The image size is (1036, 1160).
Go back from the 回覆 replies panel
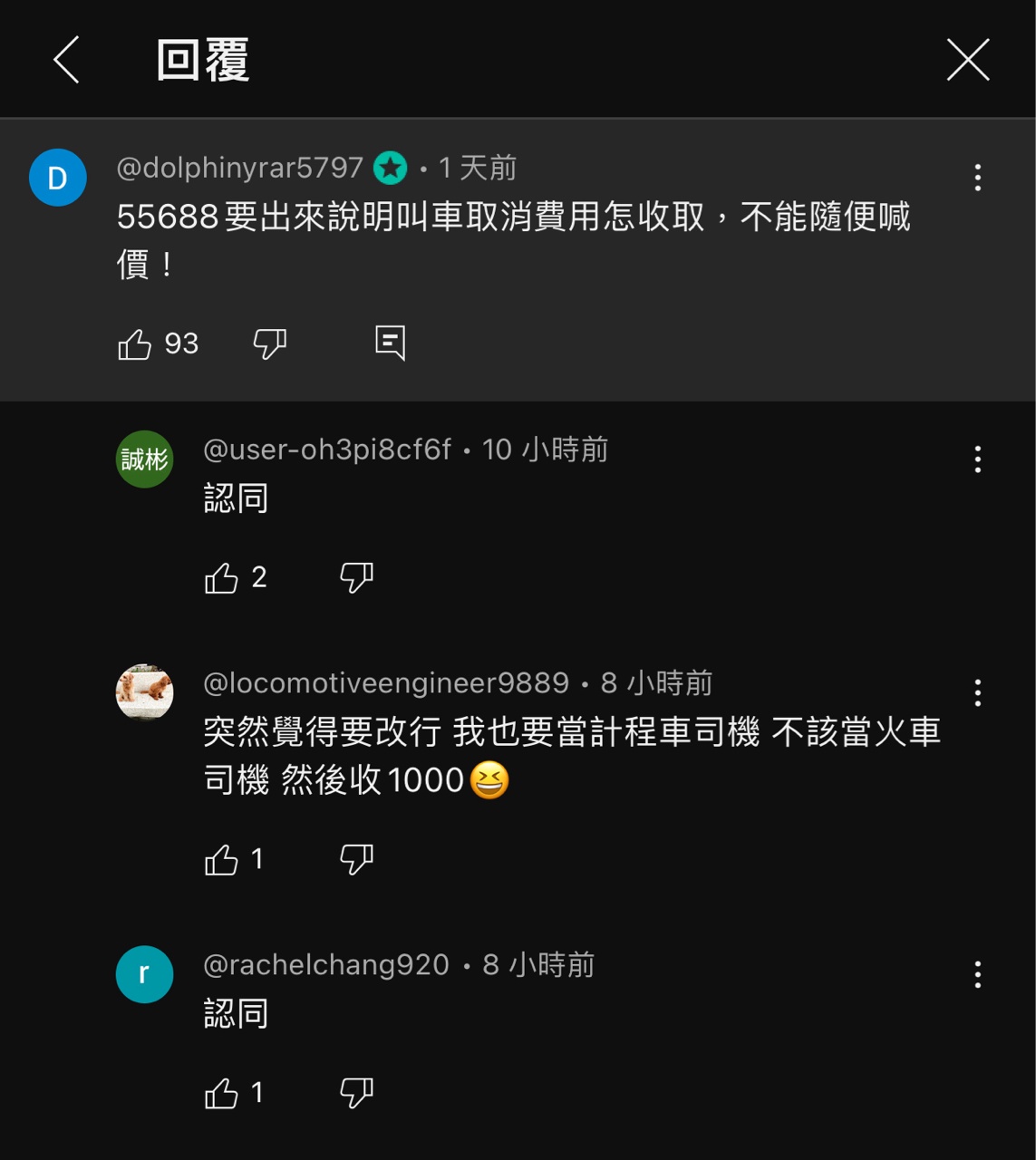(x=66, y=60)
